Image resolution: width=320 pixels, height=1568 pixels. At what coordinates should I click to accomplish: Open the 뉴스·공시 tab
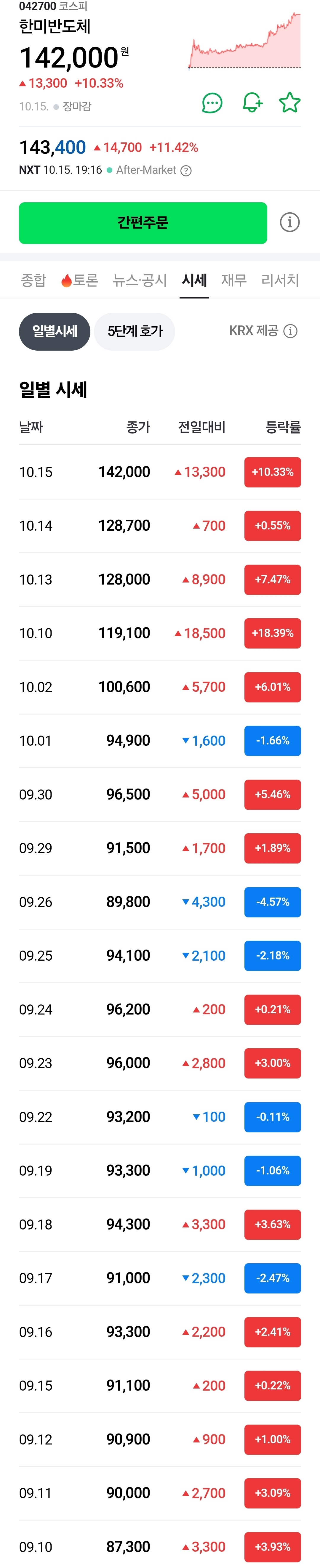(140, 280)
